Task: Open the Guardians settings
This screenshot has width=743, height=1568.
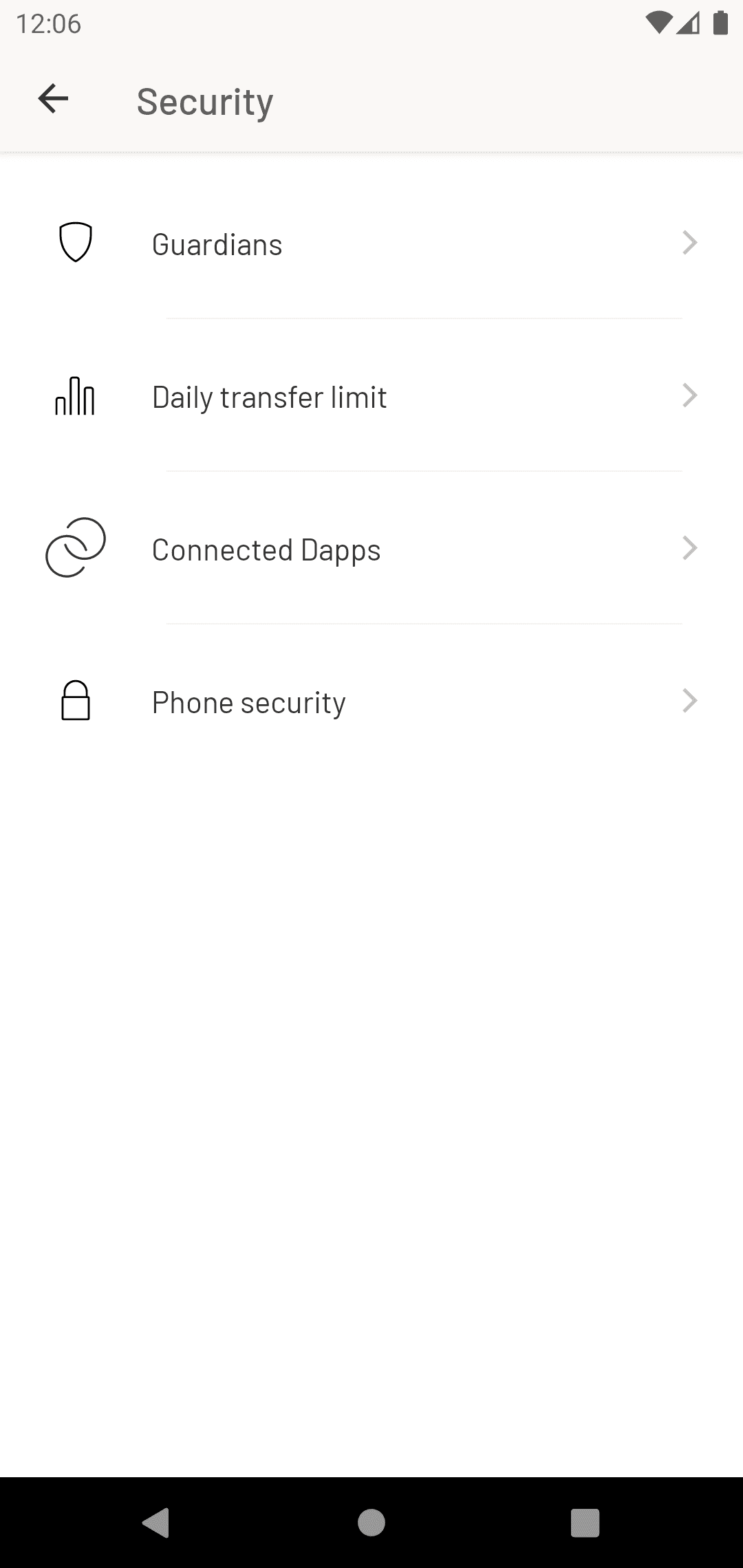Action: click(x=371, y=244)
